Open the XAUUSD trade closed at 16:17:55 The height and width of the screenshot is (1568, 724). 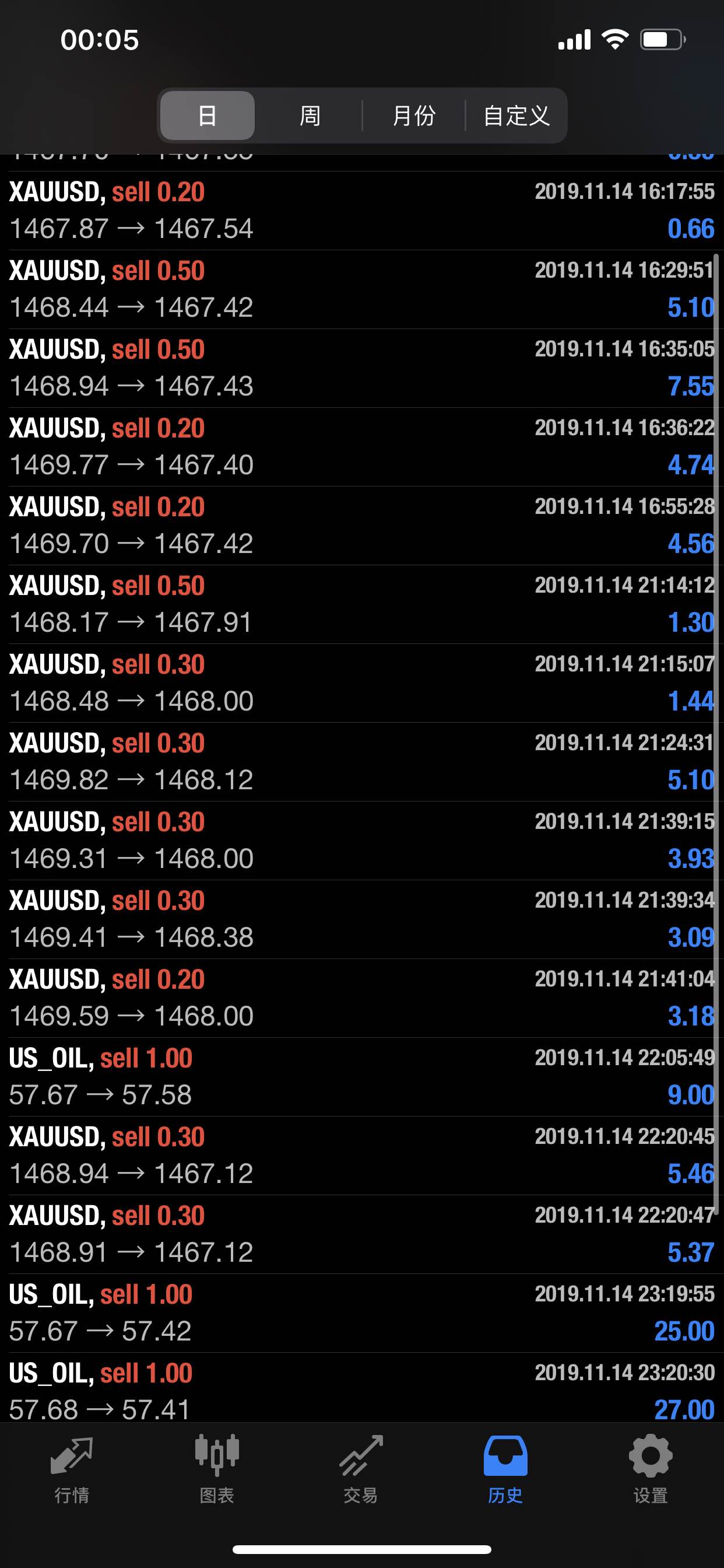[x=362, y=211]
